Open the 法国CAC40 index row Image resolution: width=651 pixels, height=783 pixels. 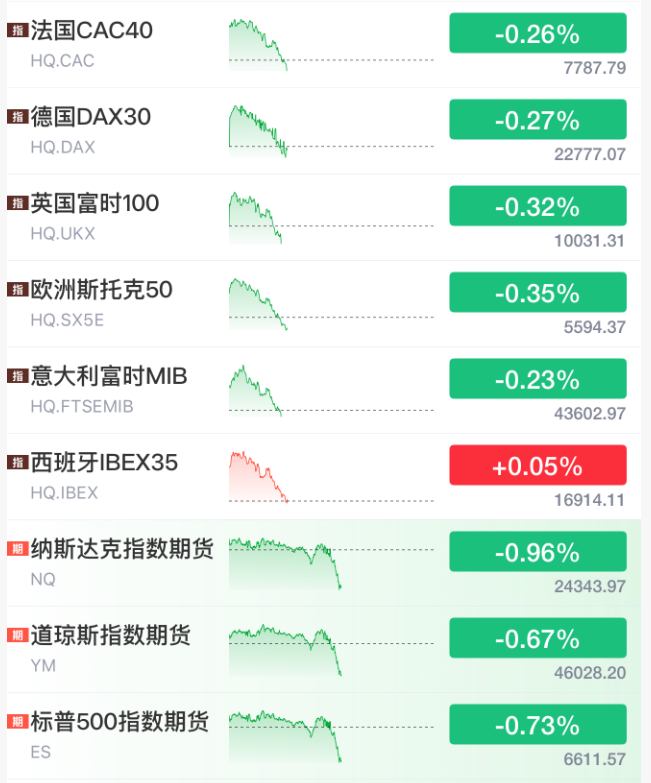pyautogui.click(x=92, y=31)
